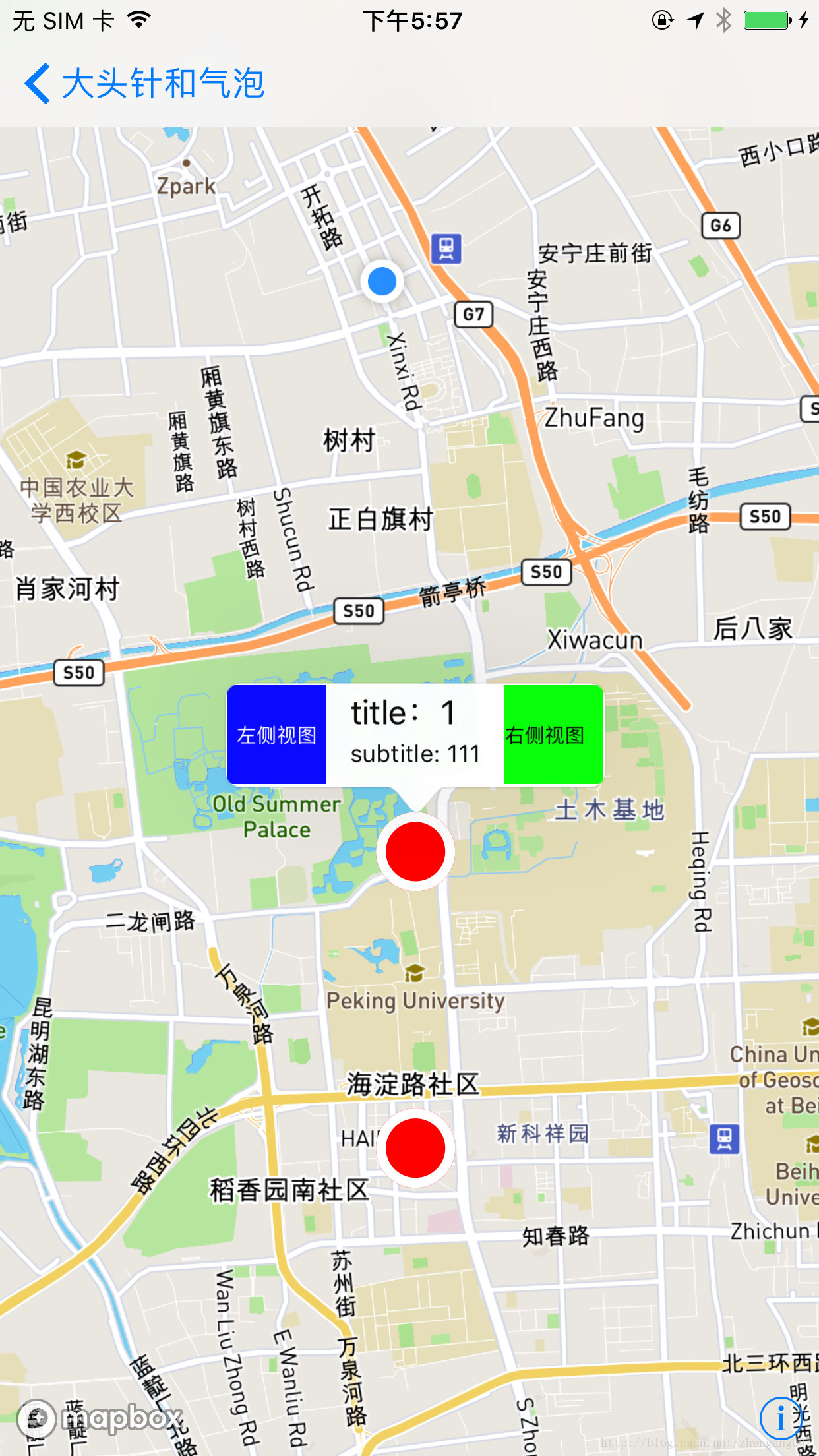Tap the red pin under the callout

pyautogui.click(x=415, y=851)
